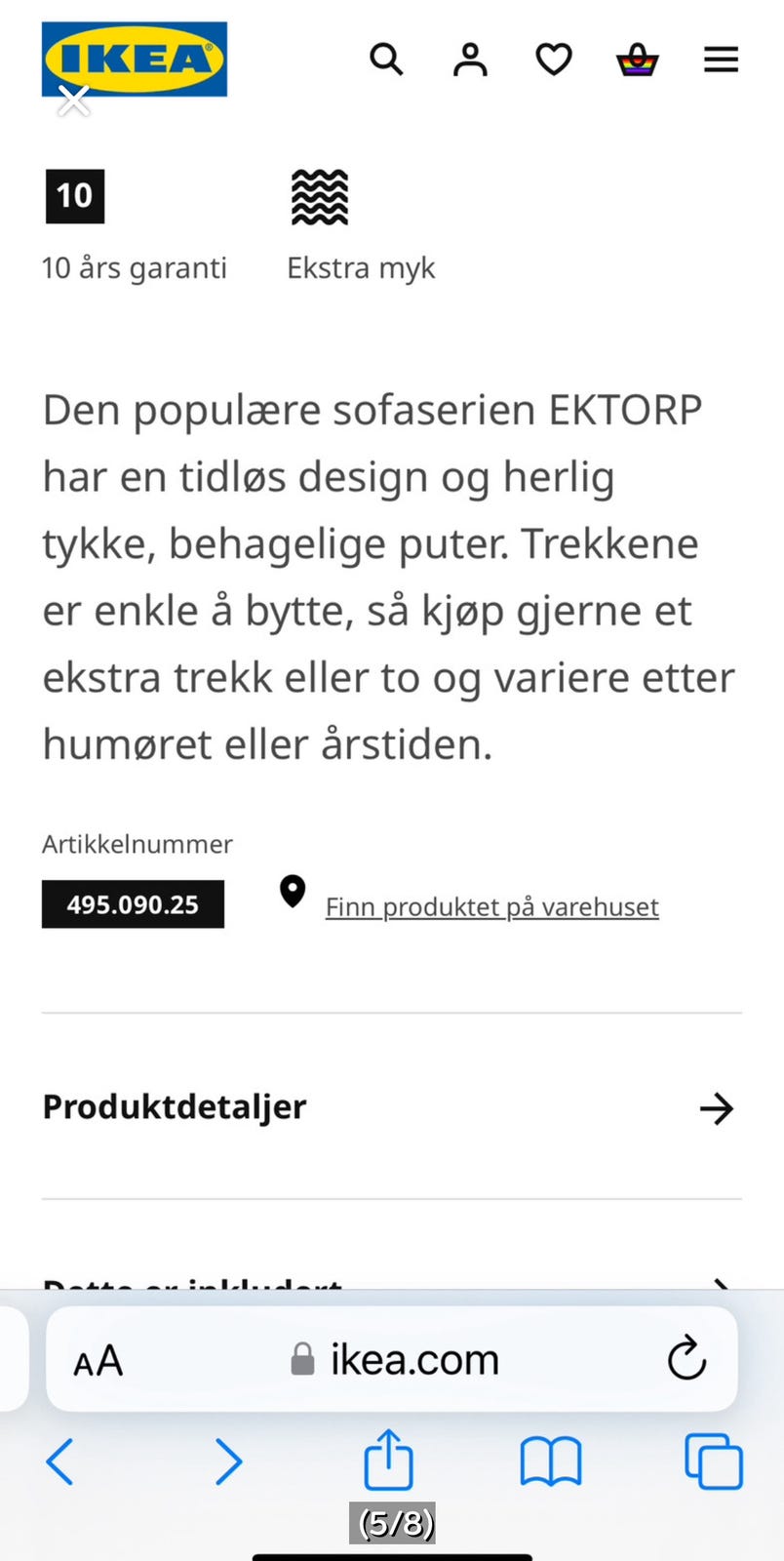The height and width of the screenshot is (1561, 784).
Task: Open Safari text size options with AA
Action: (98, 1360)
